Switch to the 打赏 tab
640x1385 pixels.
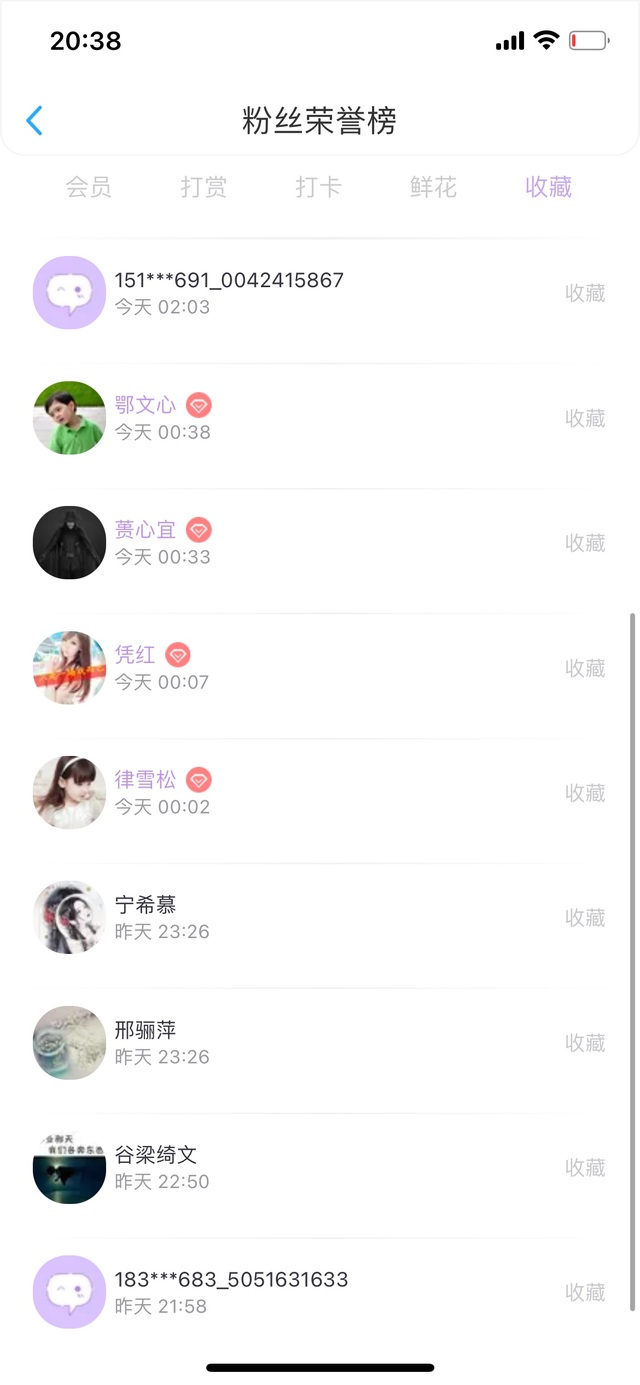click(x=203, y=187)
